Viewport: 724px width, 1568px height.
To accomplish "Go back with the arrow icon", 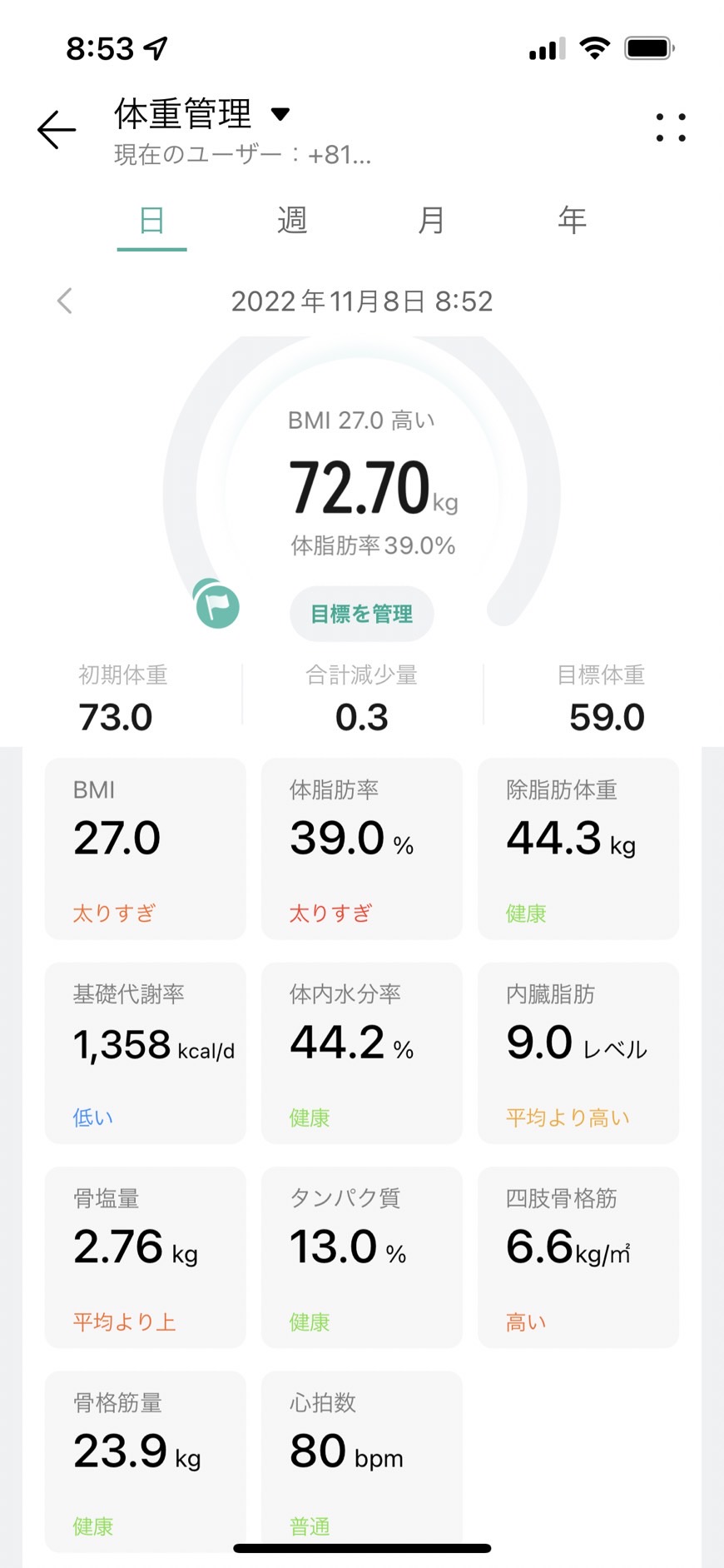I will [57, 130].
